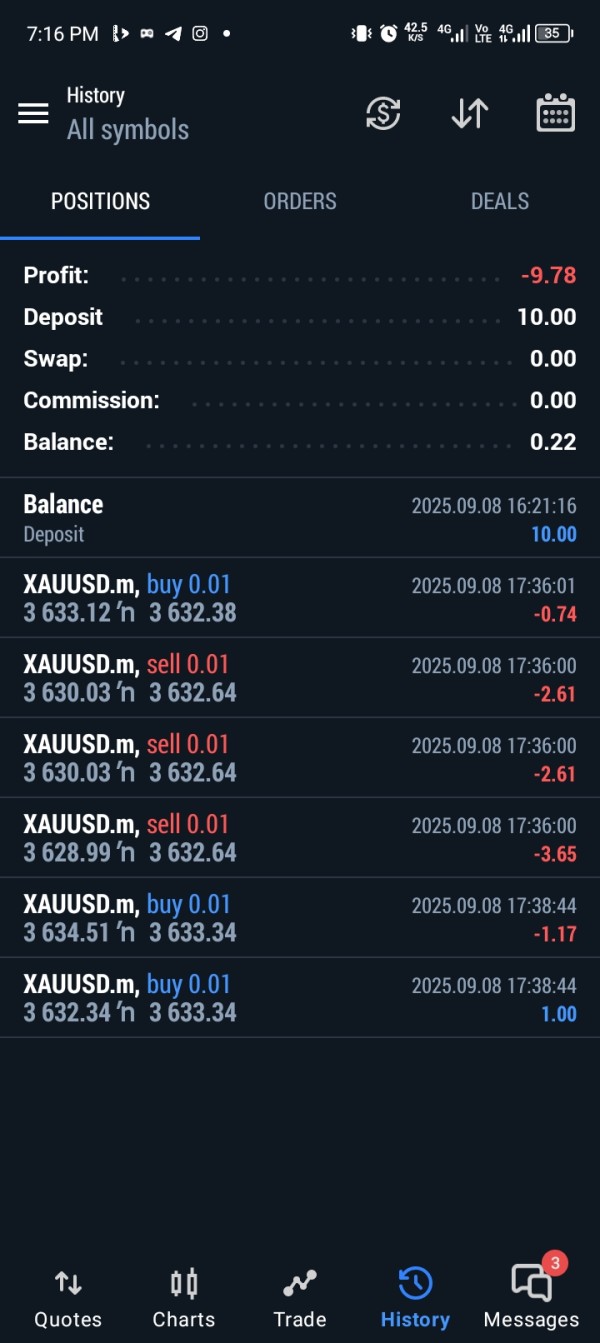
Task: Expand the buy position opened at 3 634.51
Action: [300, 918]
